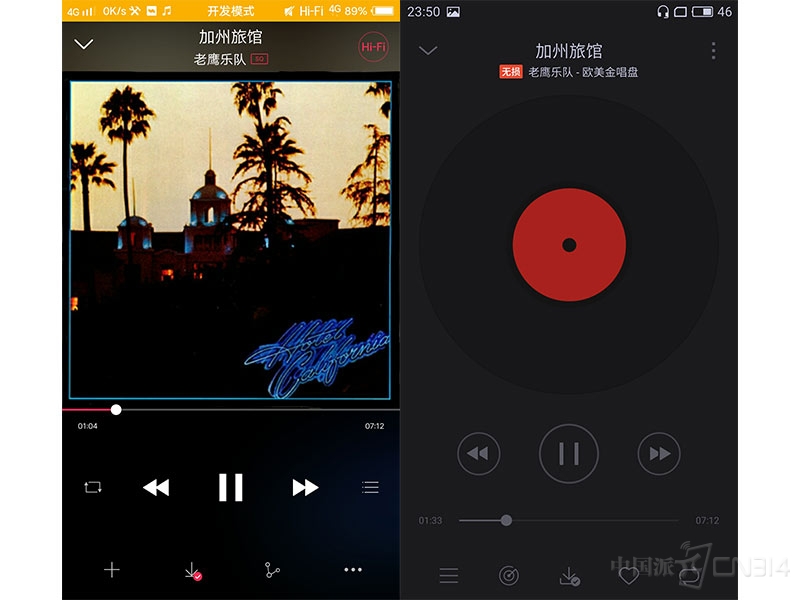Open the vertical three-dot overflow menu
Image resolution: width=800 pixels, height=600 pixels.
[x=713, y=50]
